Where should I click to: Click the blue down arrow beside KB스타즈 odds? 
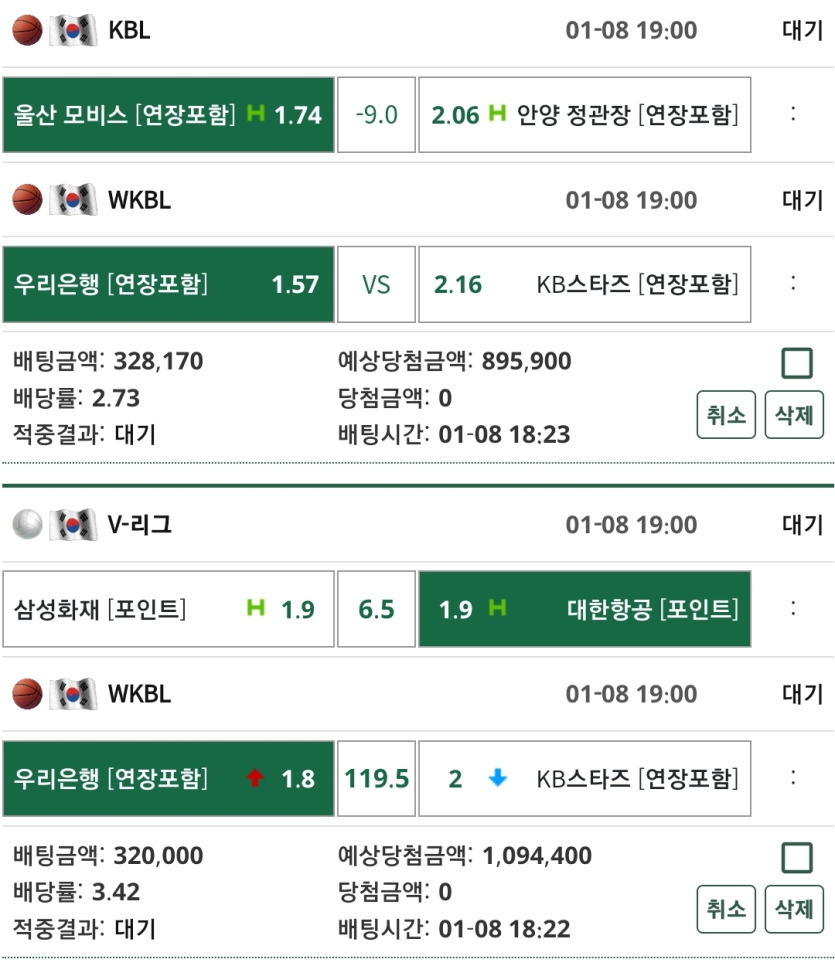497,779
